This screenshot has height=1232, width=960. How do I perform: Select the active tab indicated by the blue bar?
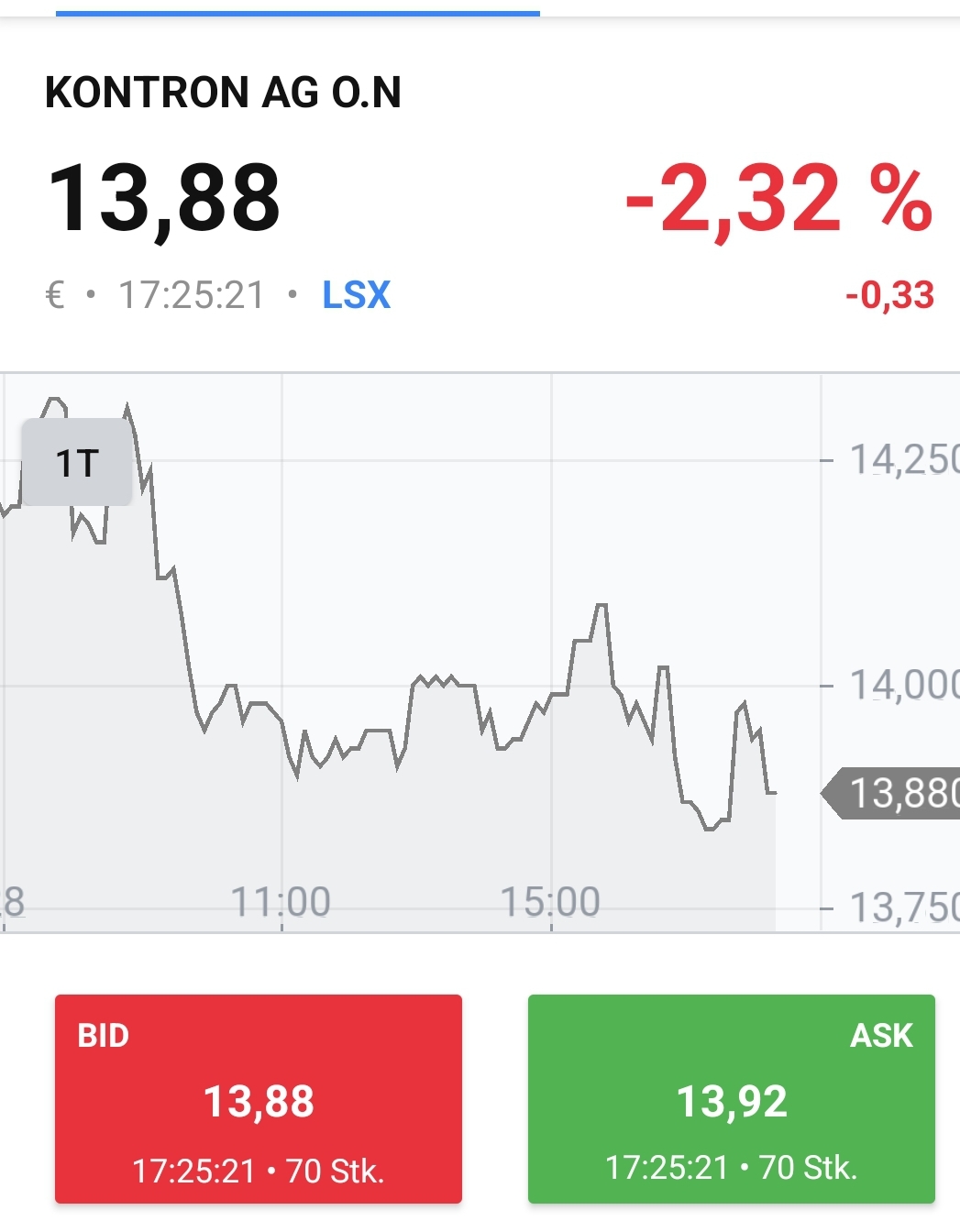(x=298, y=12)
